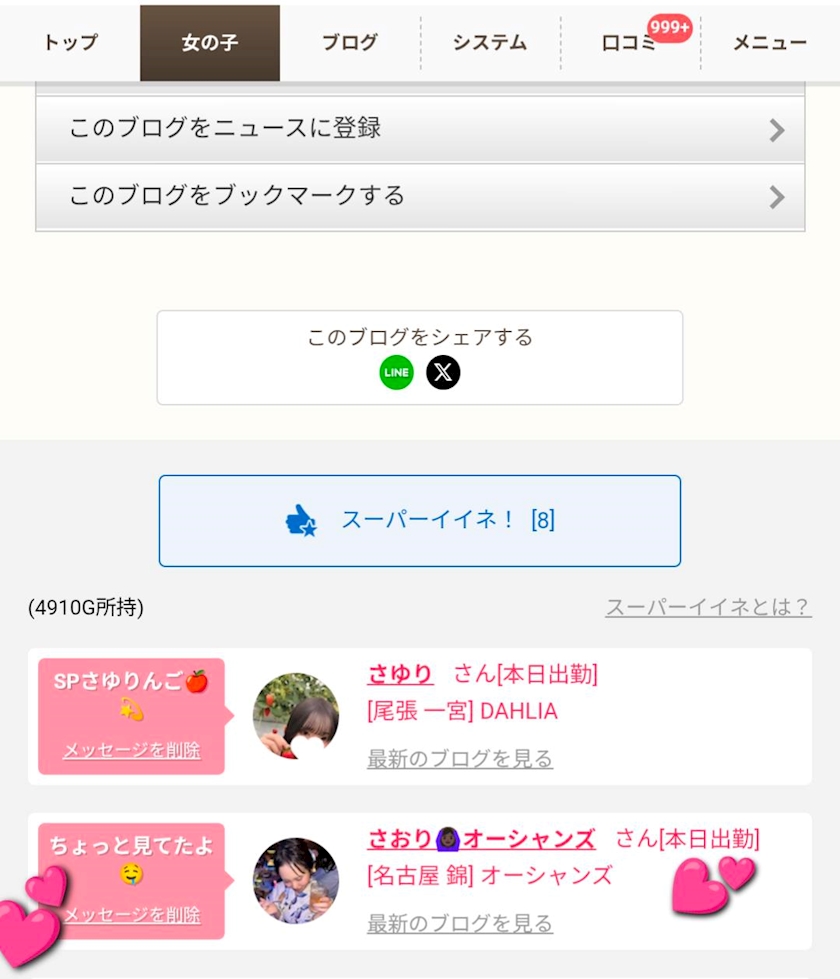Tap このブログをニュースに登録 row
Image resolution: width=840 pixels, height=979 pixels.
pyautogui.click(x=420, y=129)
